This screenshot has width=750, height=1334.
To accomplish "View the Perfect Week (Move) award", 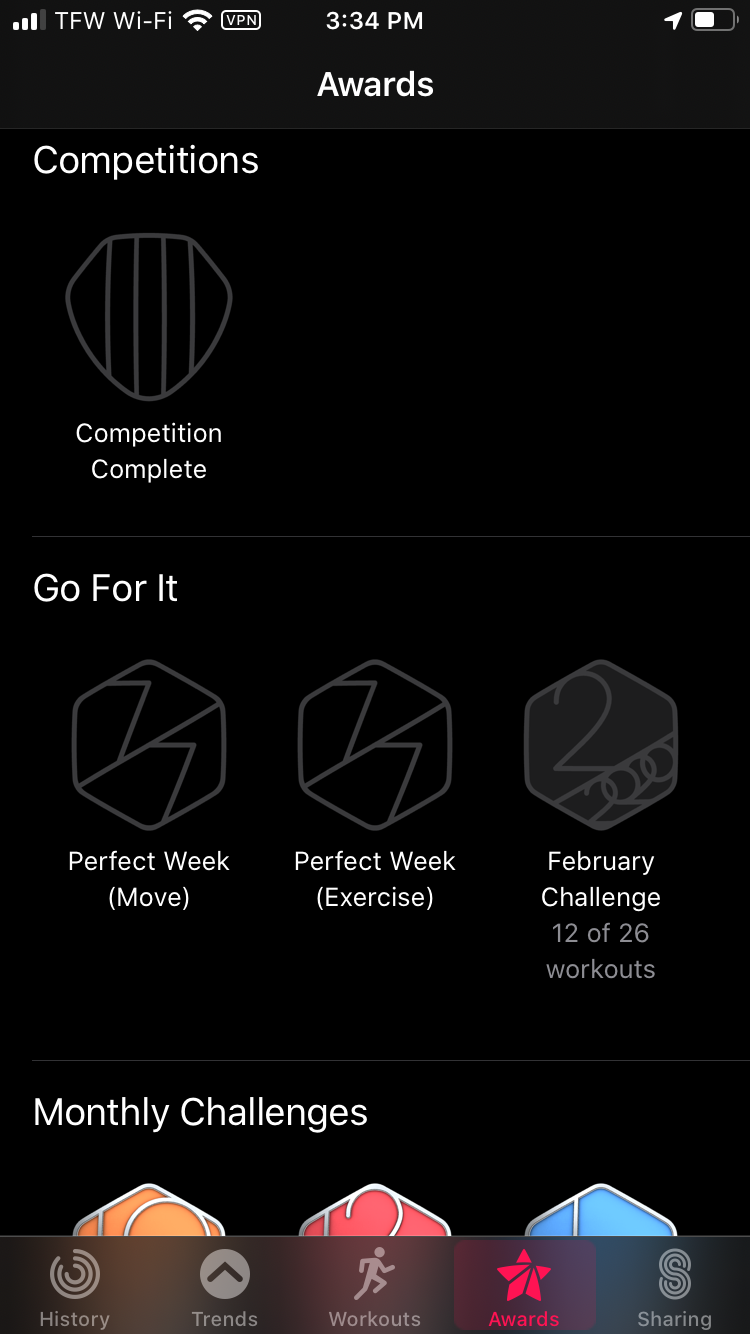I will point(149,745).
